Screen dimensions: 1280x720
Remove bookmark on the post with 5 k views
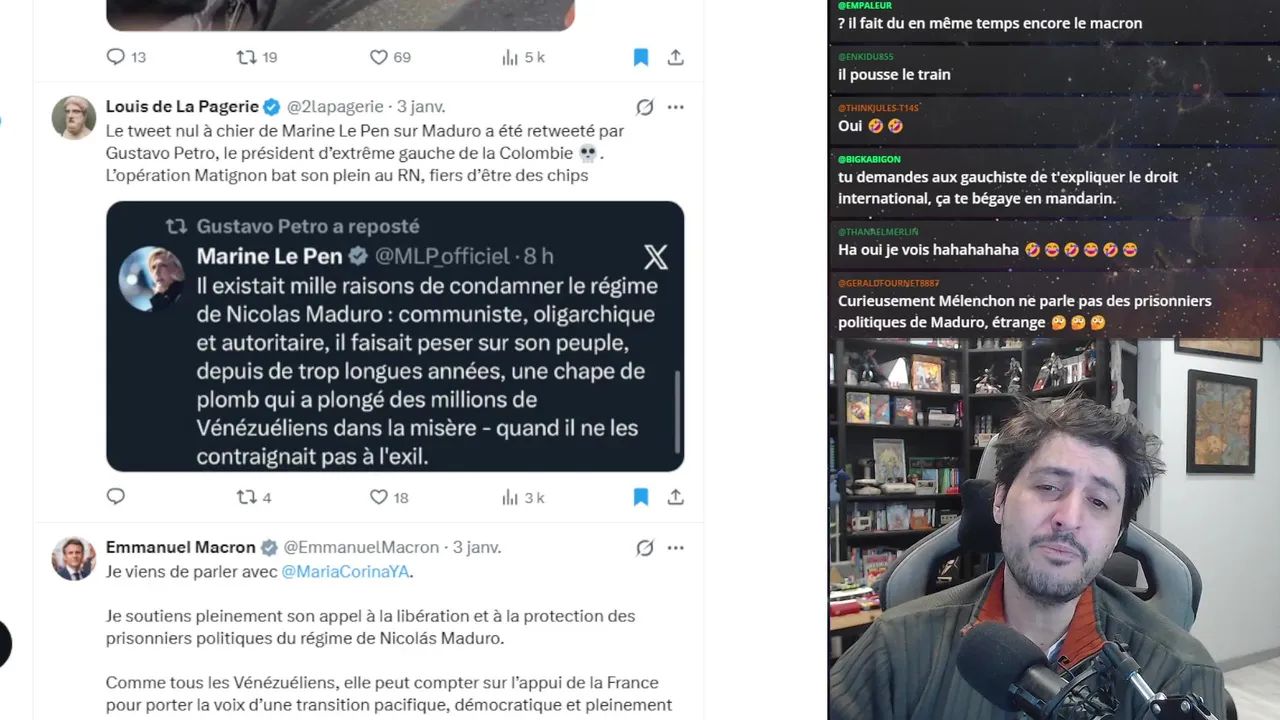point(641,58)
